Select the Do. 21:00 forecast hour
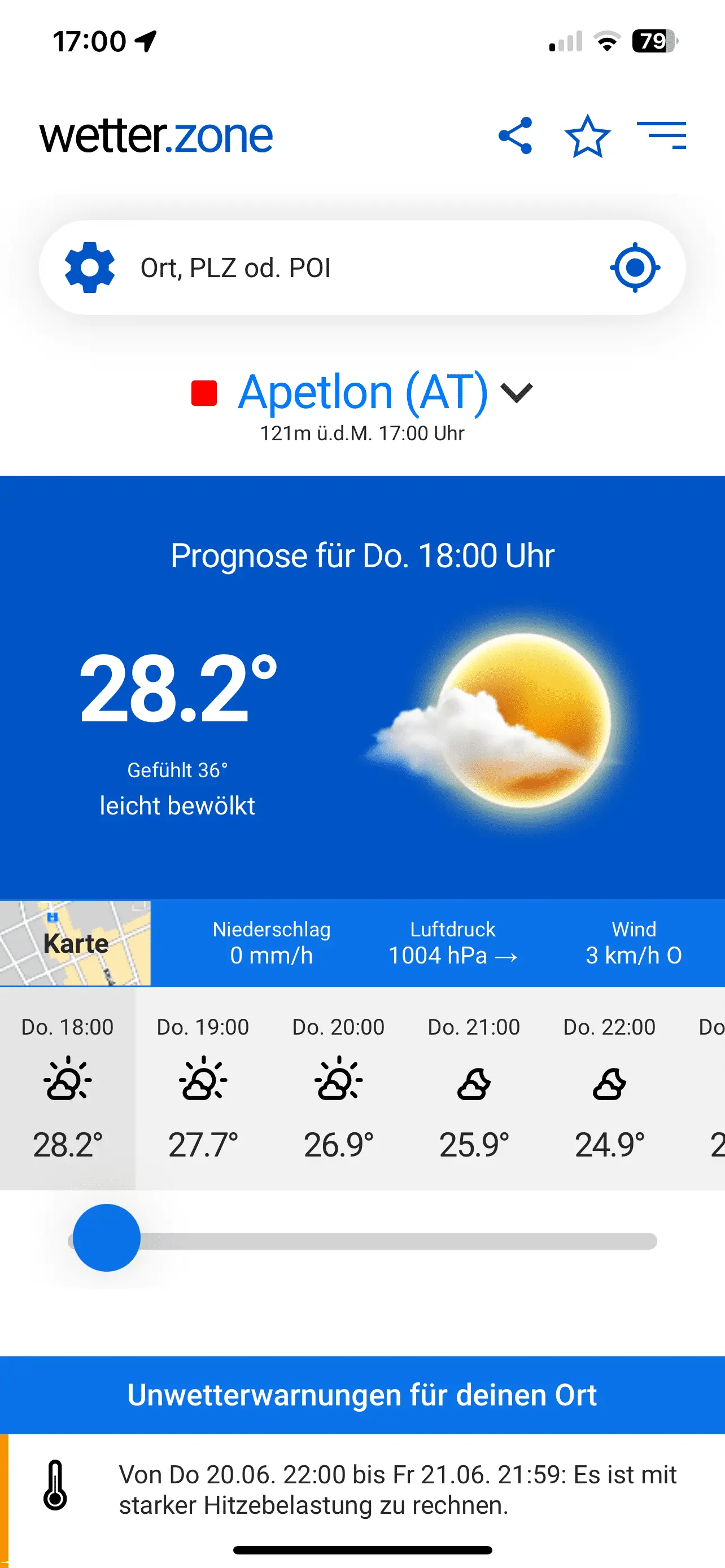This screenshot has height=1568, width=725. 474,1088
